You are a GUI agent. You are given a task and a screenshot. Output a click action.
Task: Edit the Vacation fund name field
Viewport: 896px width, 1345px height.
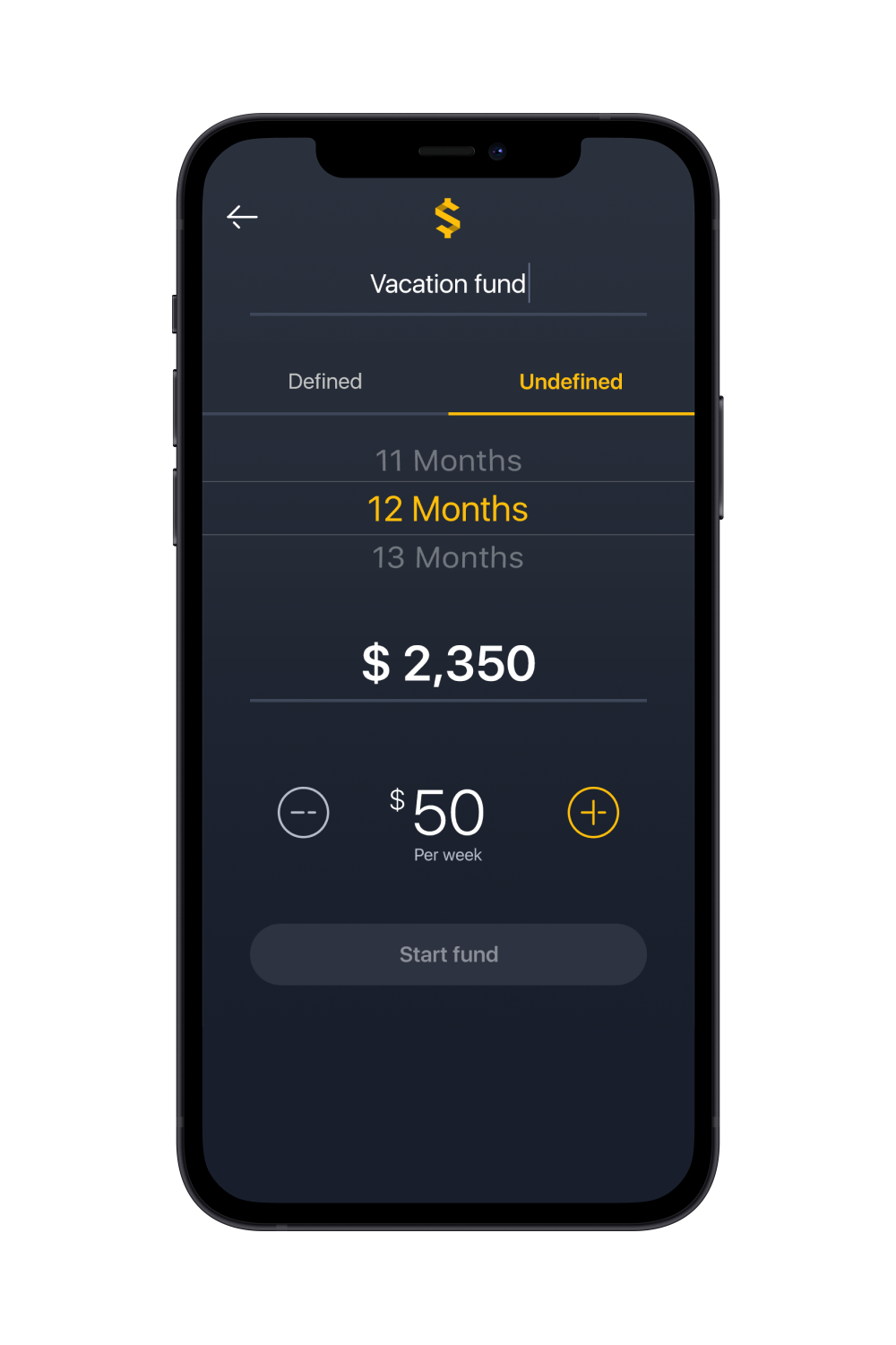(x=448, y=284)
